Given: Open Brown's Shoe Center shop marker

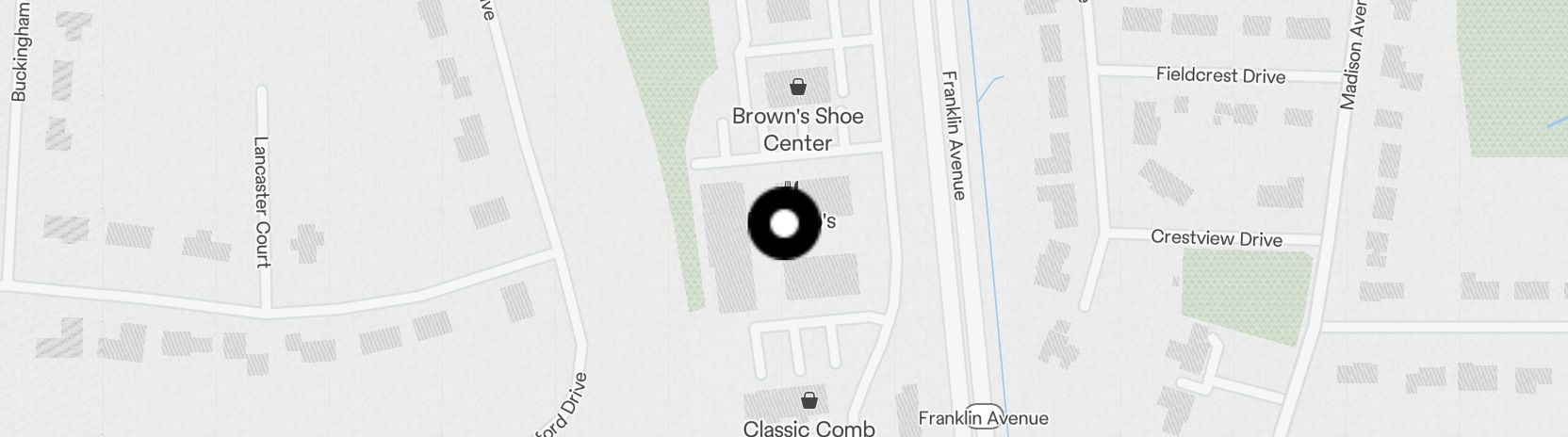Looking at the screenshot, I should (798, 89).
